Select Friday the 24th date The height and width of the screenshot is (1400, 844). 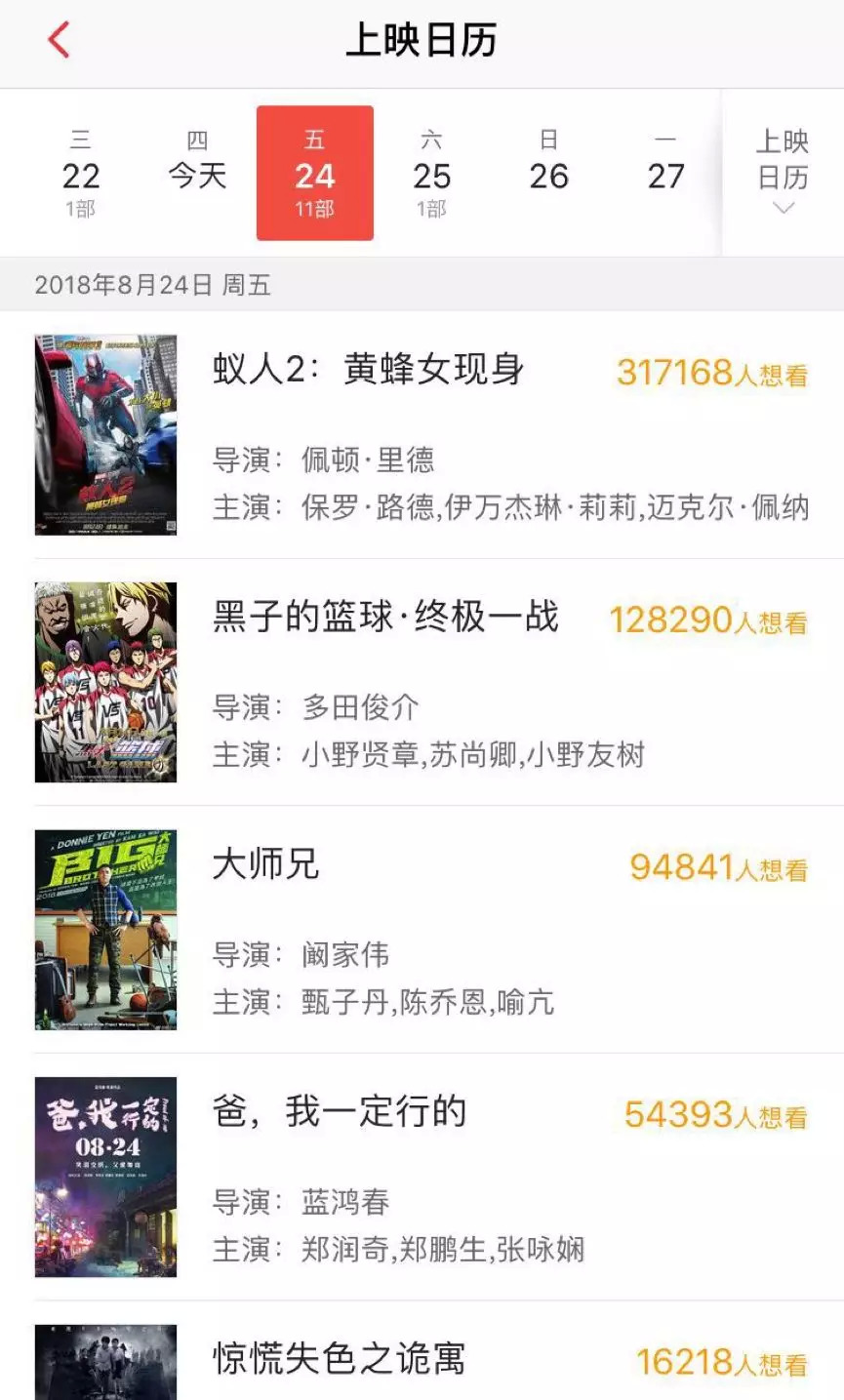314,173
